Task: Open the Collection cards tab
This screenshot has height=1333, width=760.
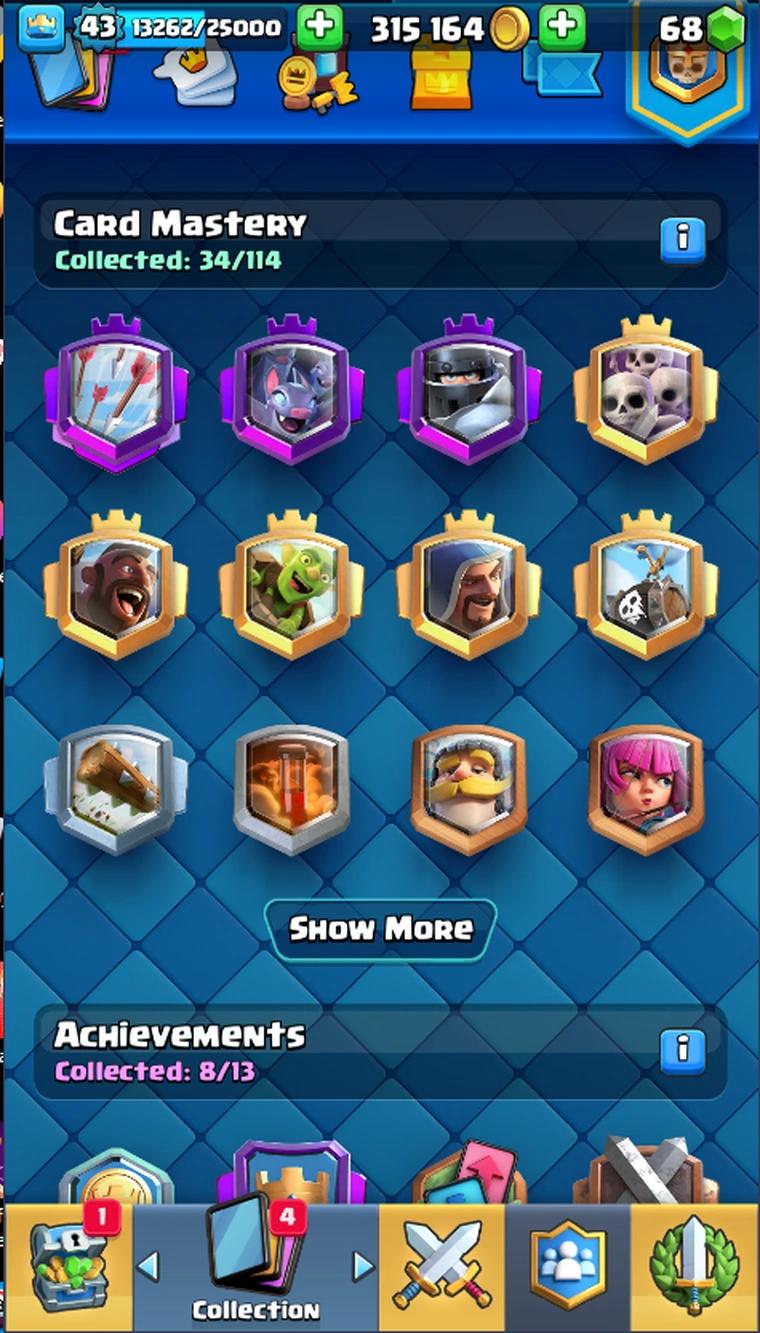Action: pyautogui.click(x=255, y=1267)
